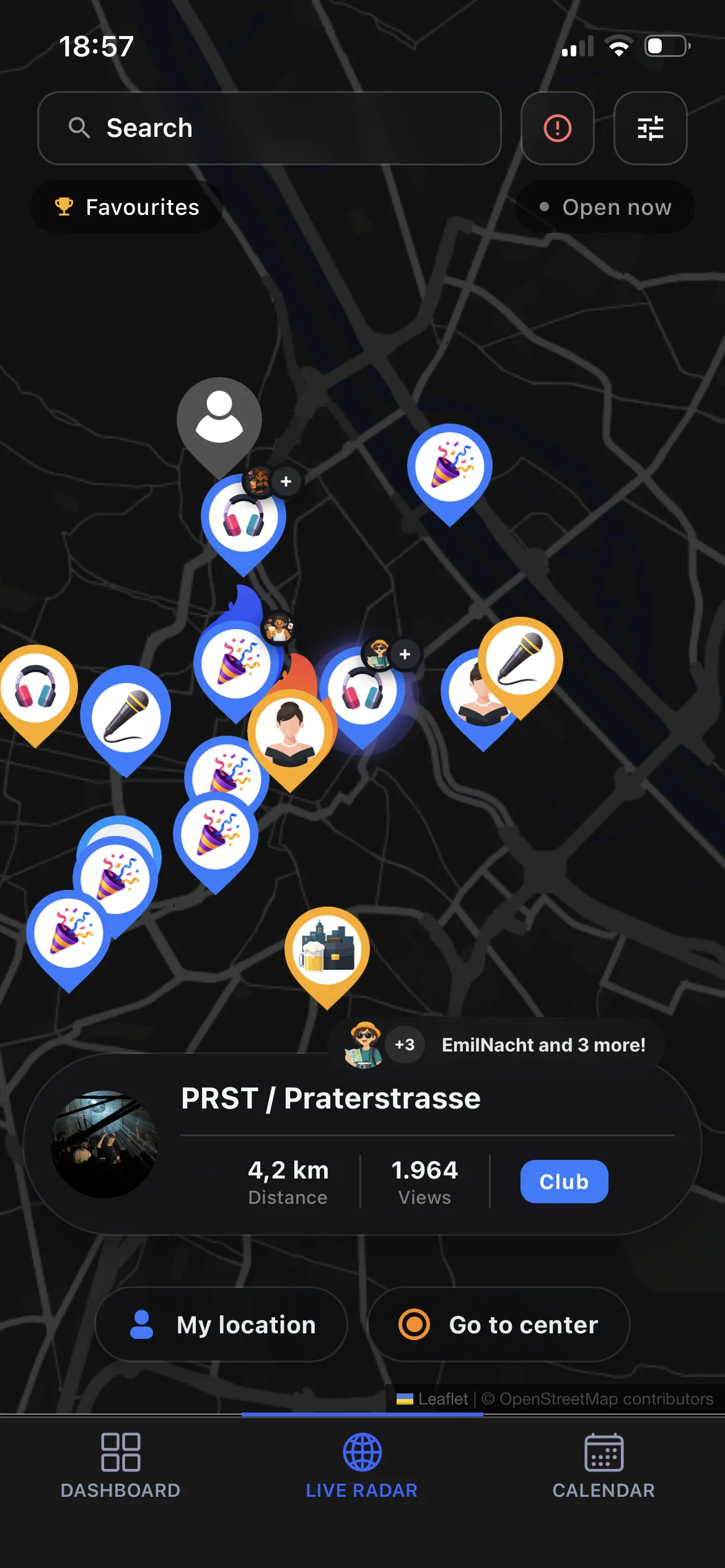
Task: Center map on My location
Action: (221, 1325)
